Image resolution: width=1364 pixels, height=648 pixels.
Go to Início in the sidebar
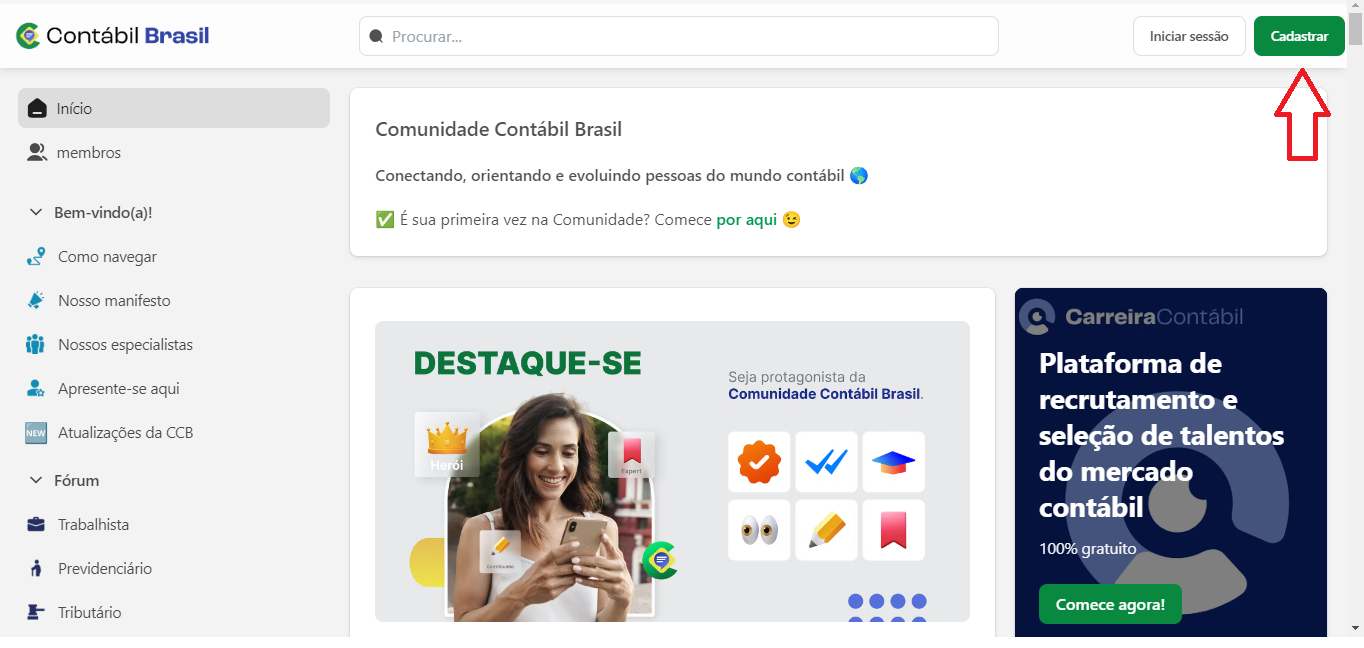click(173, 108)
